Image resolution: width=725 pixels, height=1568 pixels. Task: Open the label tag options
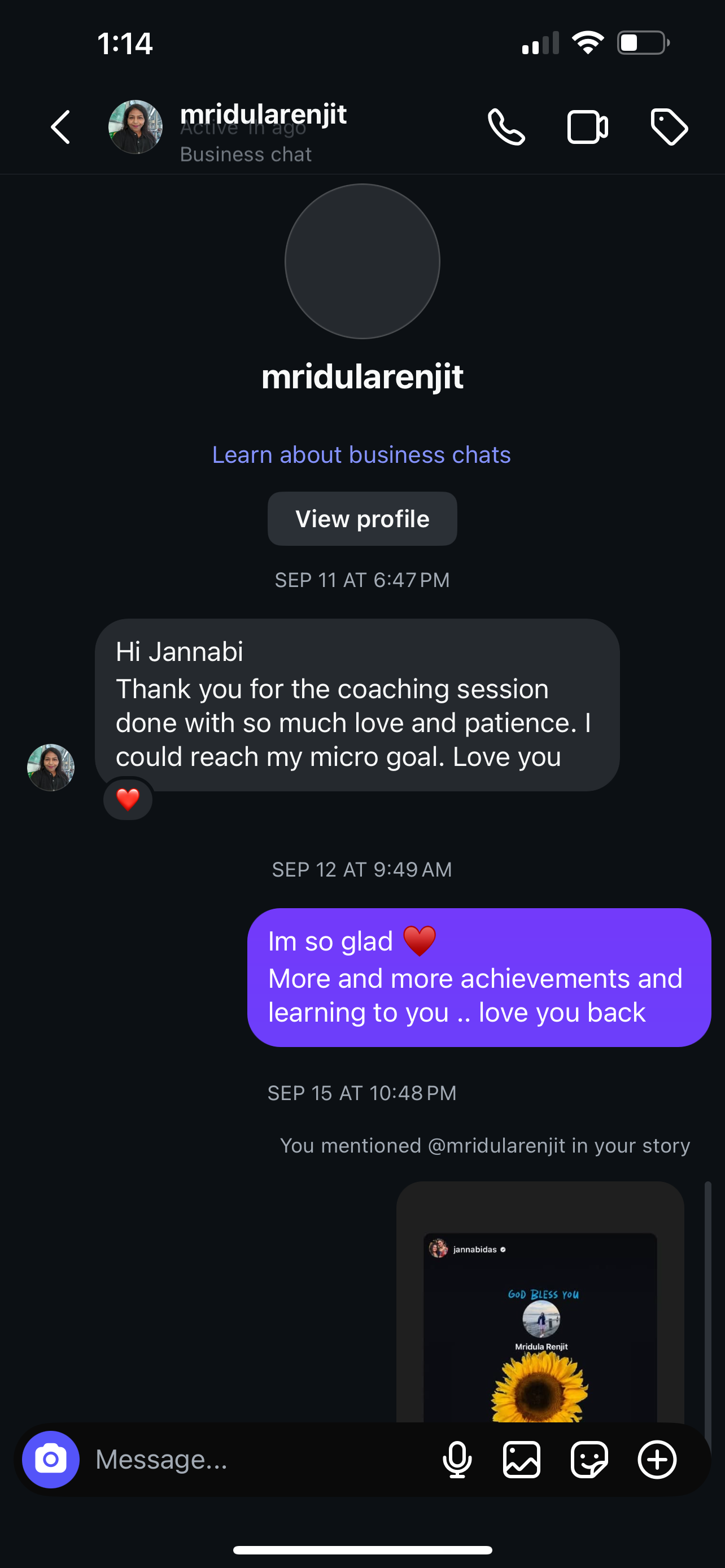(669, 127)
